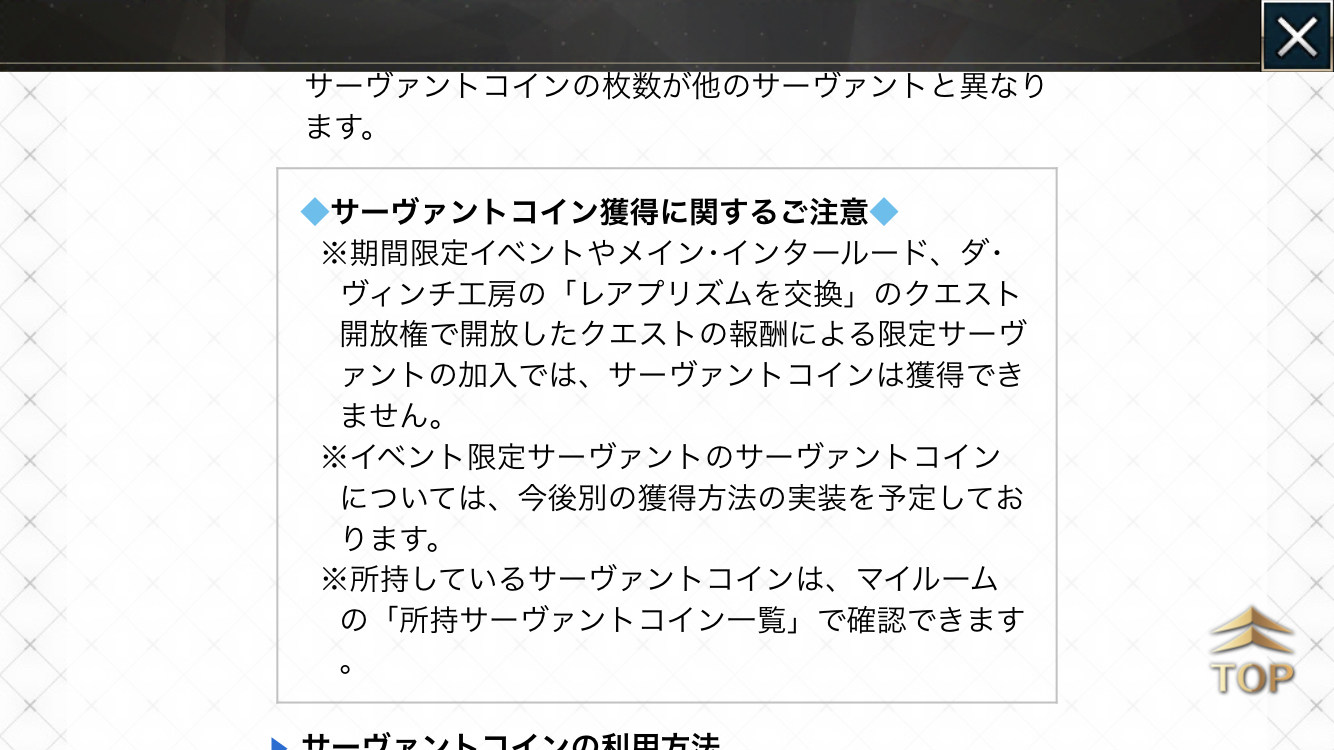Close the notice window with X
1334x750 pixels.
pyautogui.click(x=1297, y=37)
